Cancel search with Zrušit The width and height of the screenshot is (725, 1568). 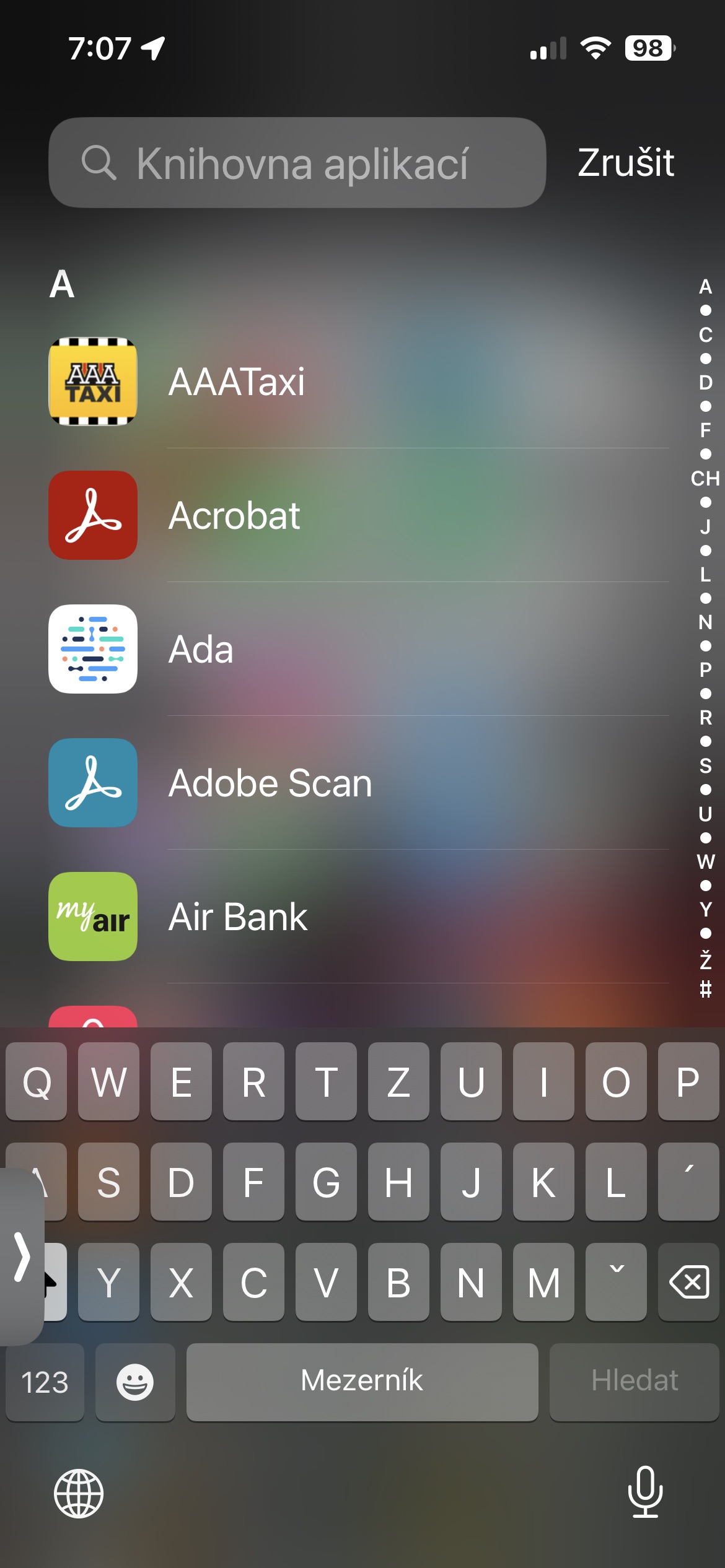pos(625,163)
